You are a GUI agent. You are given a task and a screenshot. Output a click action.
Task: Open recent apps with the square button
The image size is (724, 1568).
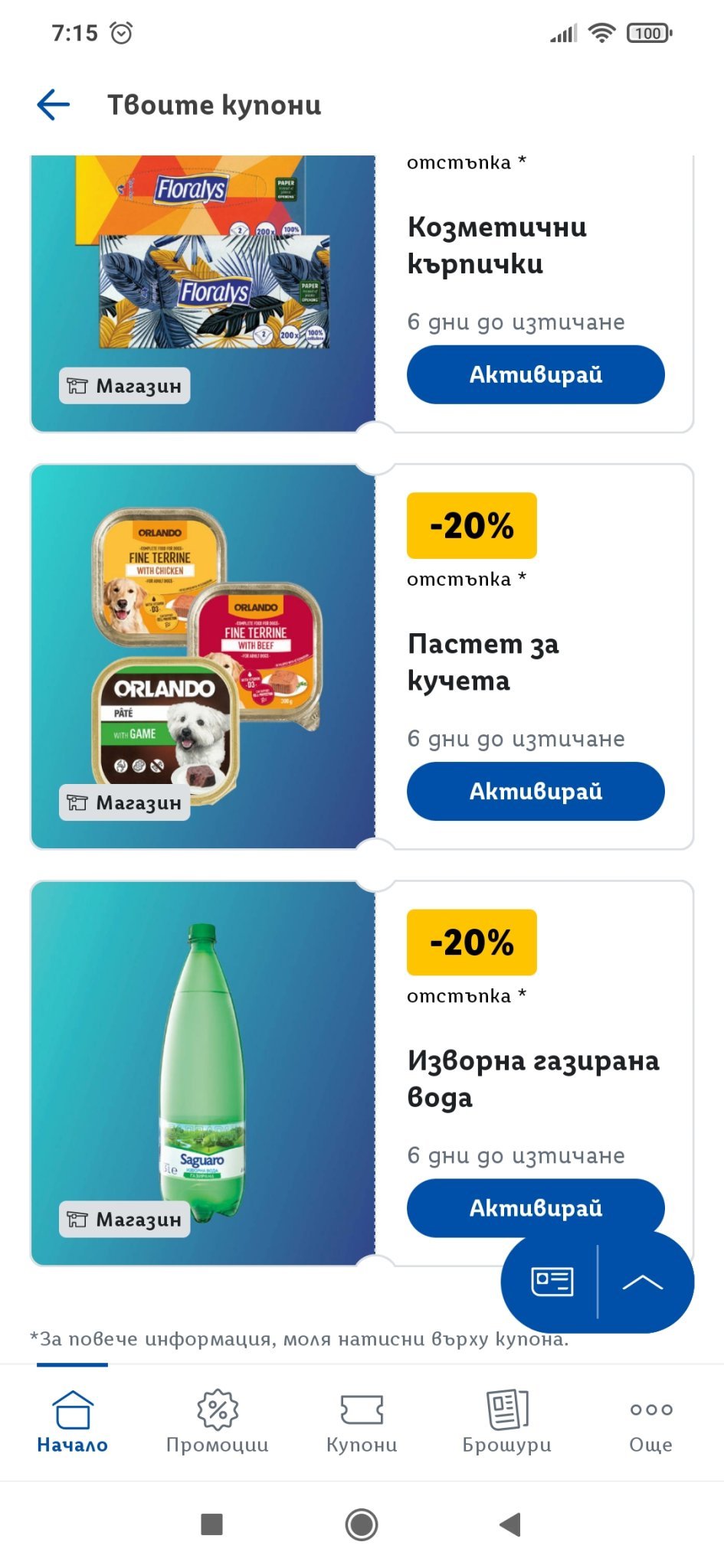click(211, 1524)
